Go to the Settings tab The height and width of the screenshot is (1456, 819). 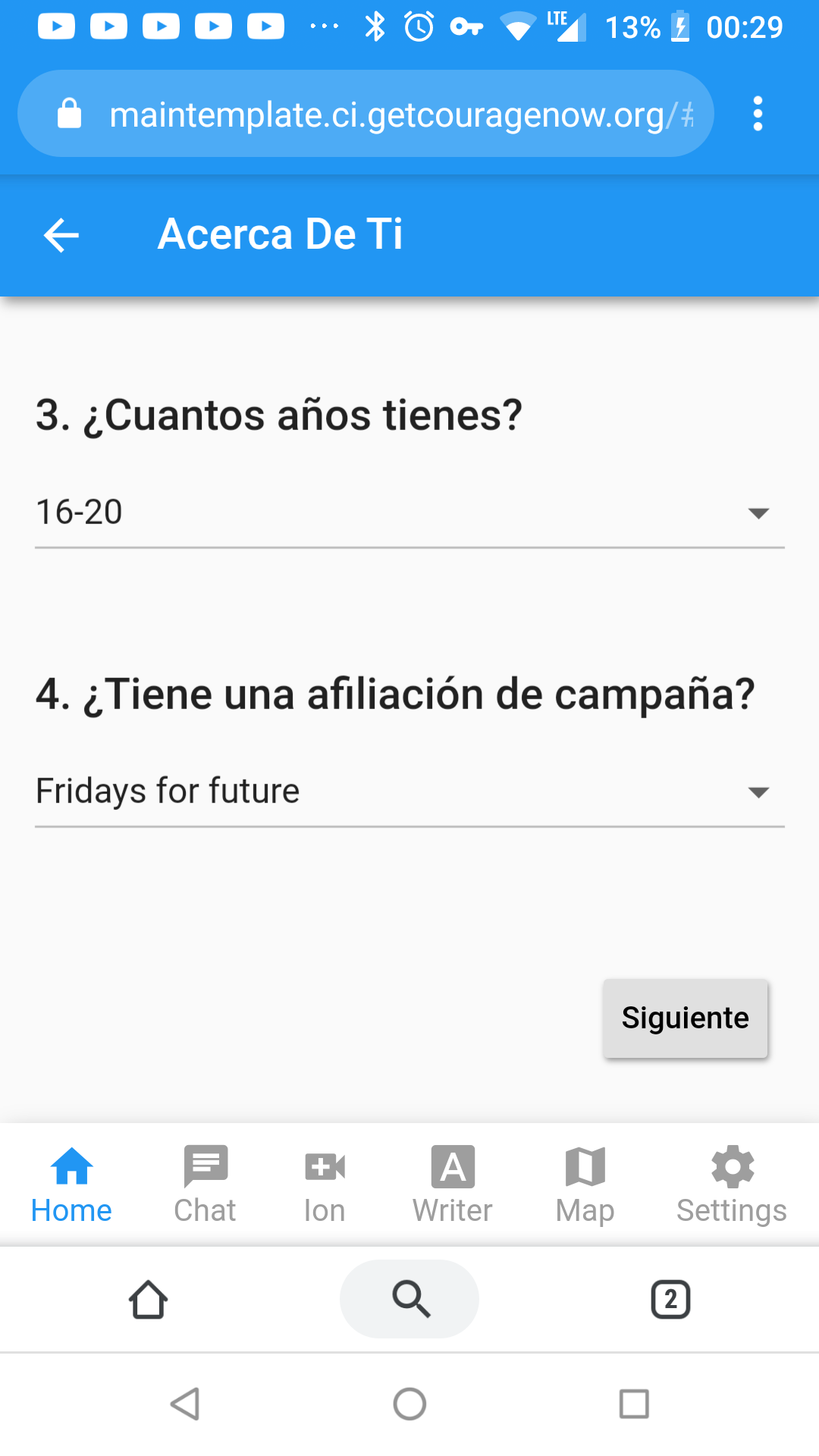click(x=731, y=1185)
